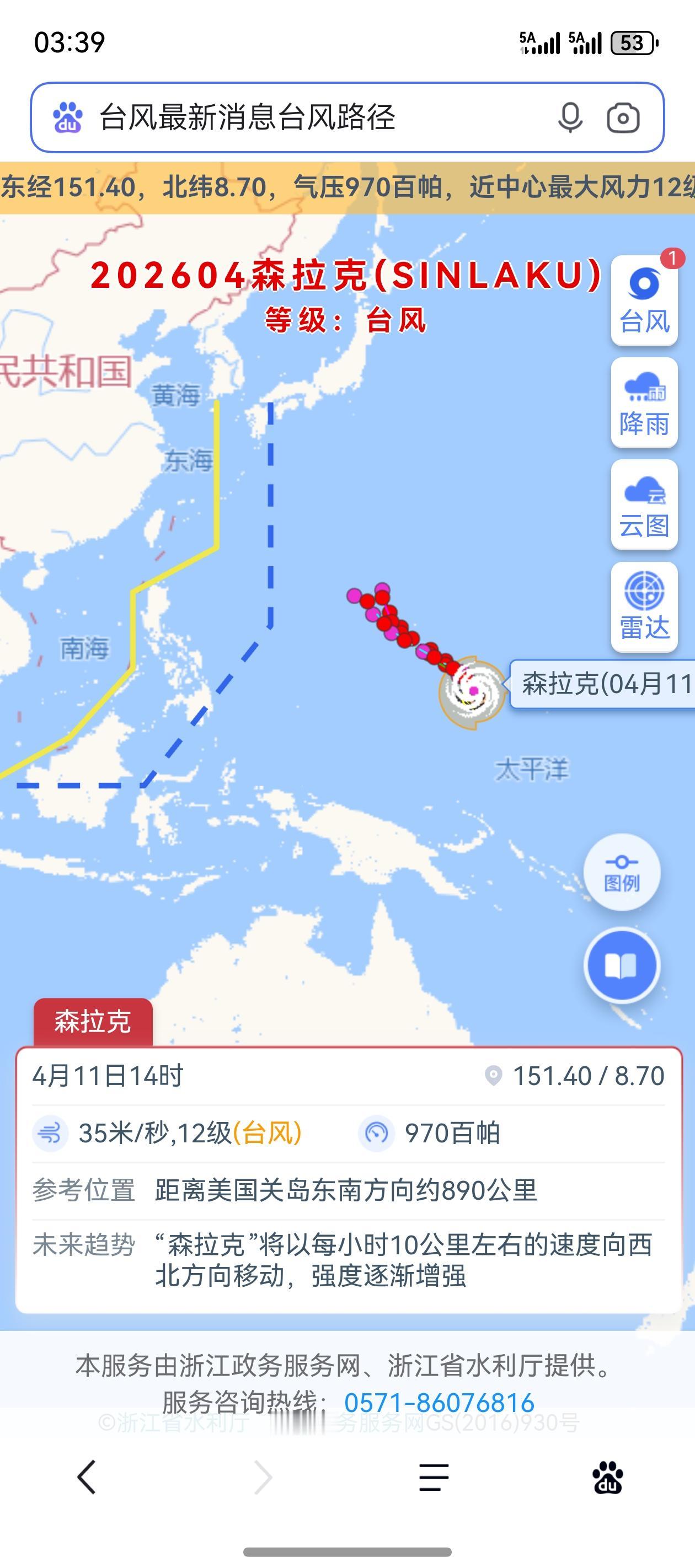Show the 云图 cloud imagery layer
695x1568 pixels.
(x=644, y=502)
